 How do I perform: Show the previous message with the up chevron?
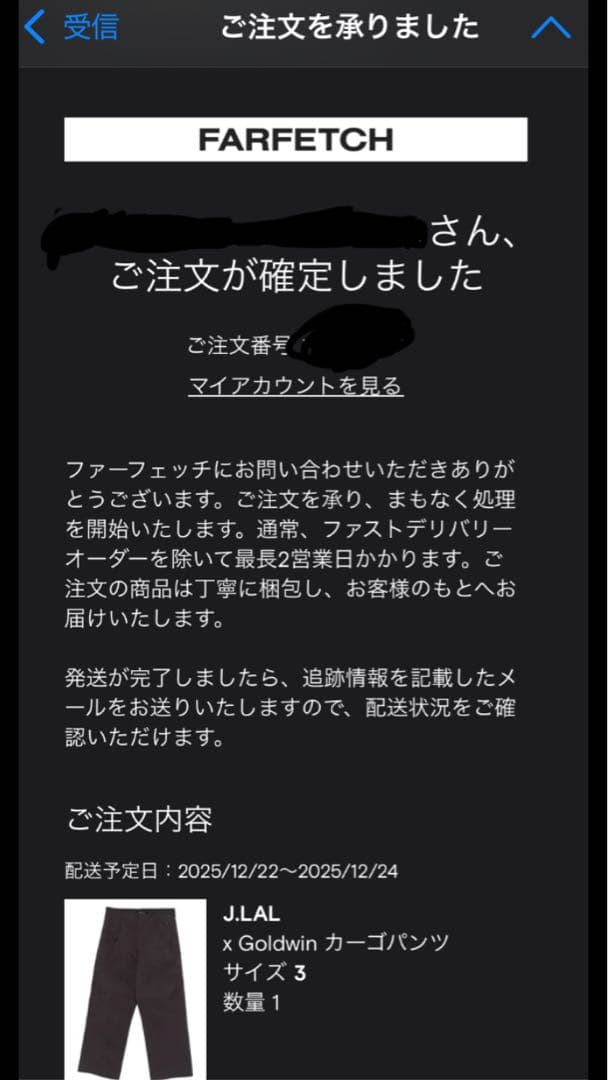tap(551, 28)
